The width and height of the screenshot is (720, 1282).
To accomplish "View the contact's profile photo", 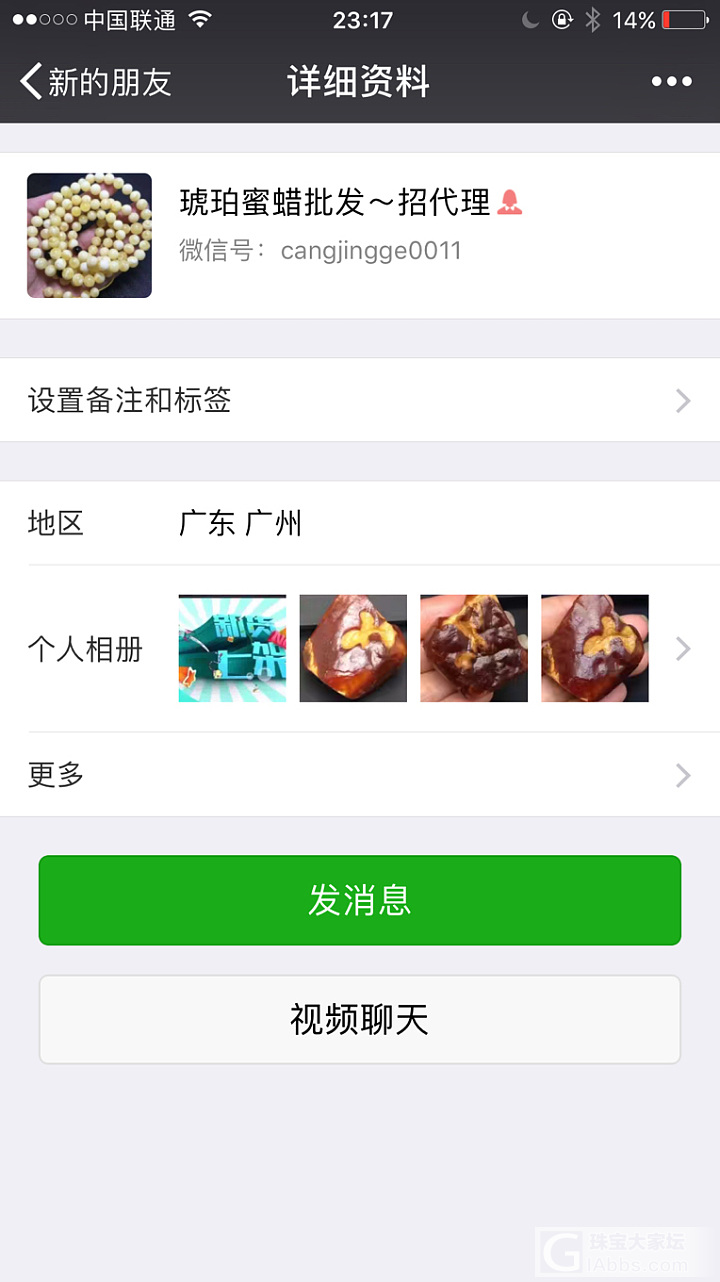I will [x=90, y=236].
